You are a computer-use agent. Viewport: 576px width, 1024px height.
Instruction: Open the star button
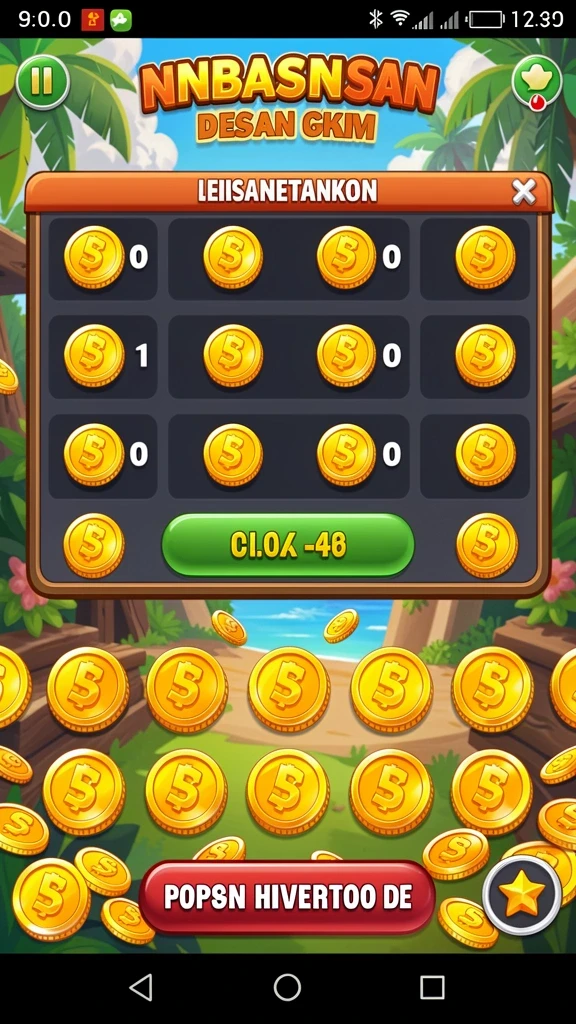point(522,895)
